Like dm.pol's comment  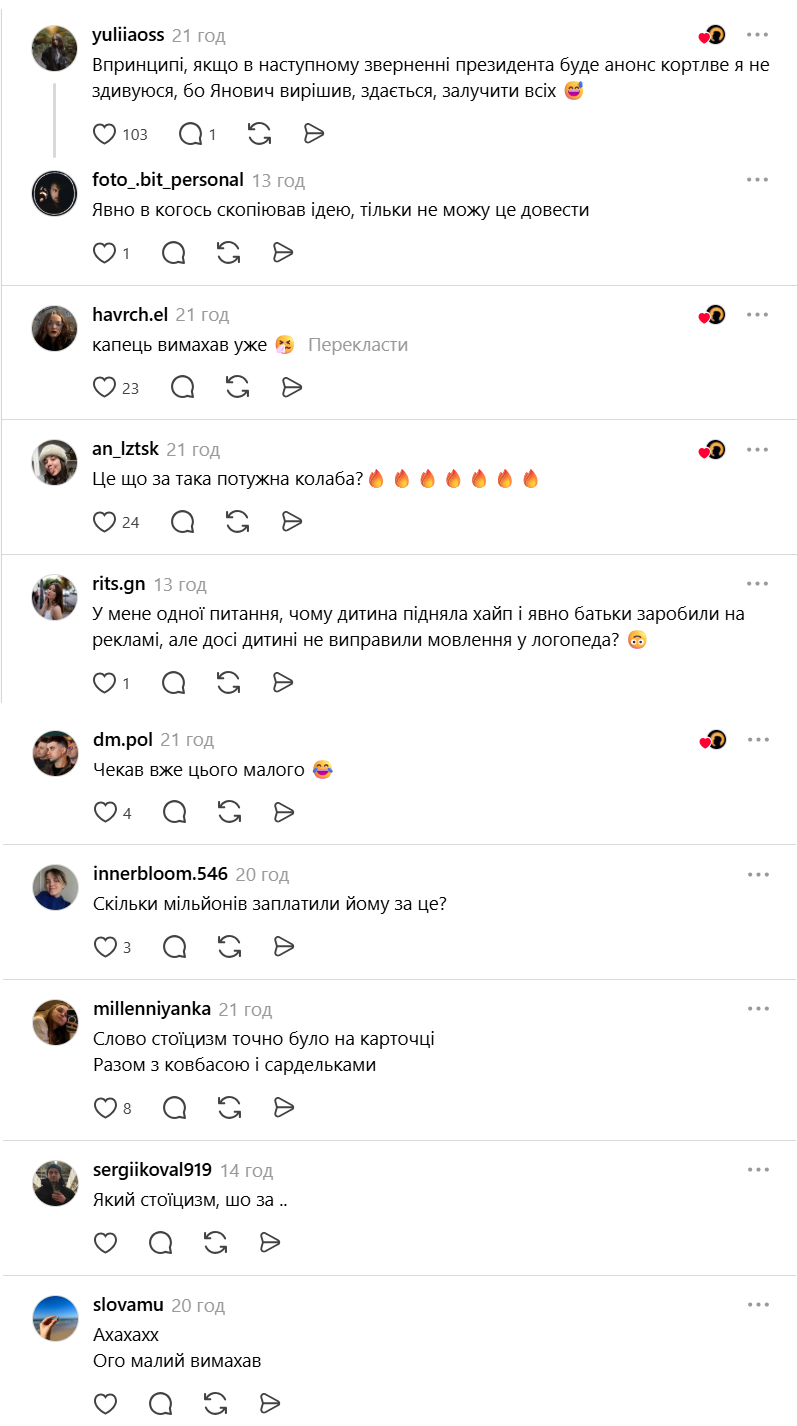[x=105, y=812]
